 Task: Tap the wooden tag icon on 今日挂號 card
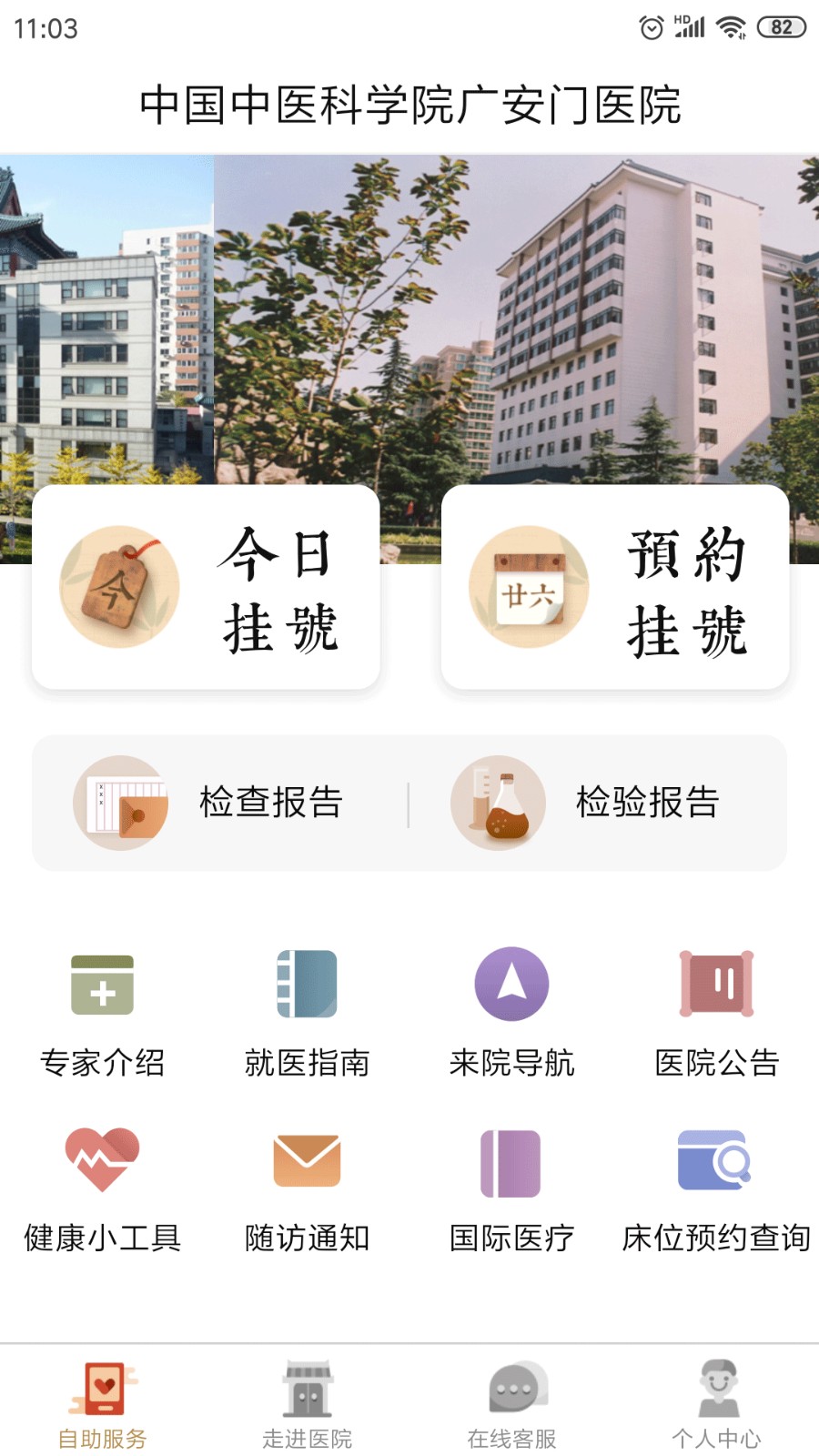click(x=119, y=587)
